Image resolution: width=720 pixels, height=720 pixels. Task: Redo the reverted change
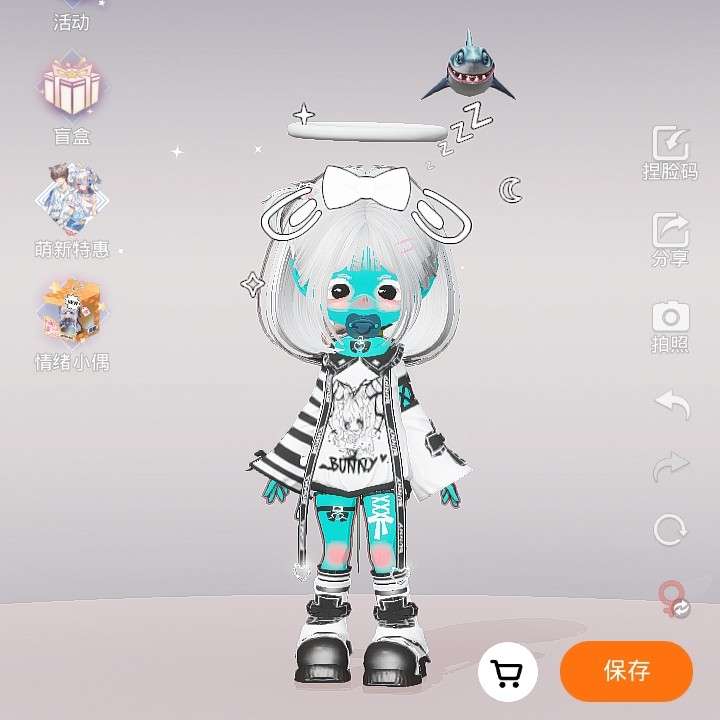click(672, 466)
